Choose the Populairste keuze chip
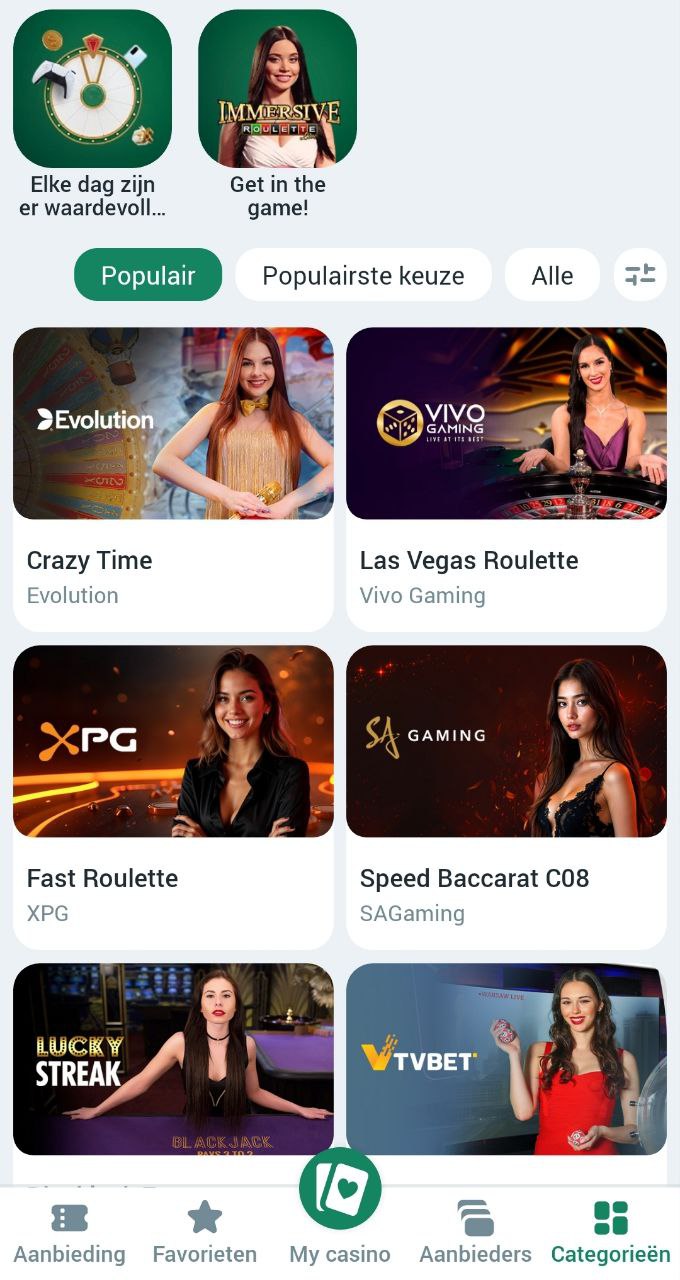The image size is (680, 1280). tap(363, 275)
